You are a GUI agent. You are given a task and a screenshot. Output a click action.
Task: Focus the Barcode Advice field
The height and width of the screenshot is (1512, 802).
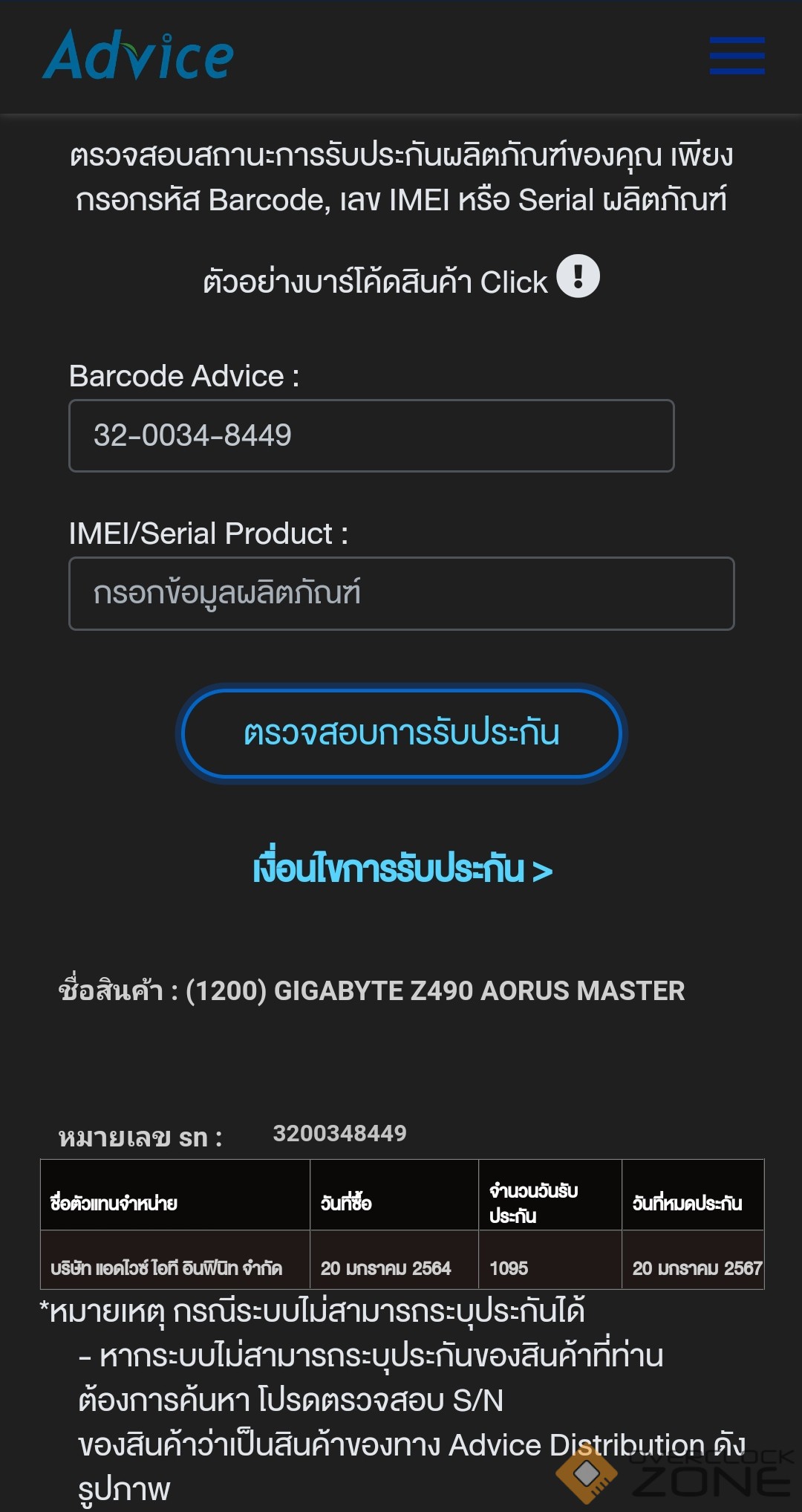(371, 436)
